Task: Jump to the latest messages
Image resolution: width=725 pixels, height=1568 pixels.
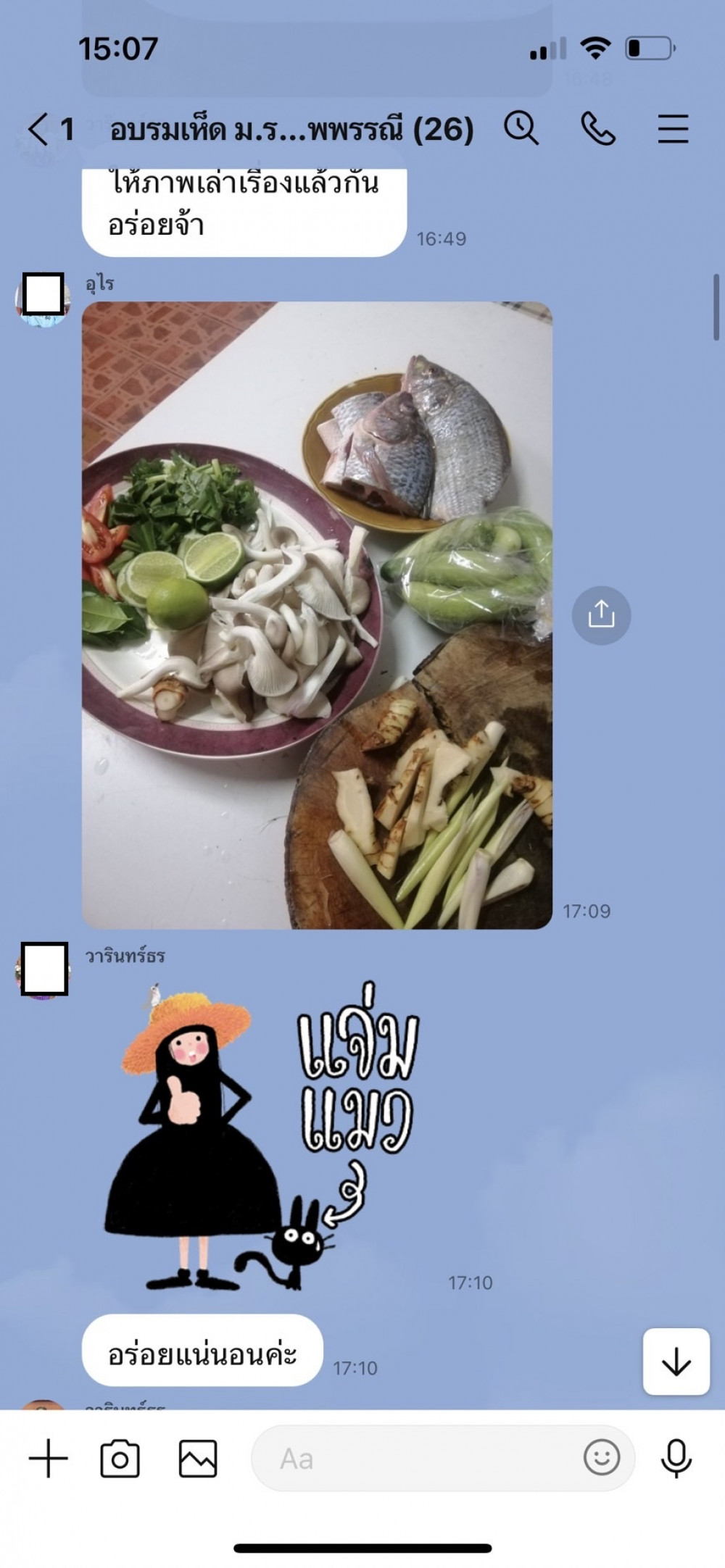Action: tap(676, 1362)
